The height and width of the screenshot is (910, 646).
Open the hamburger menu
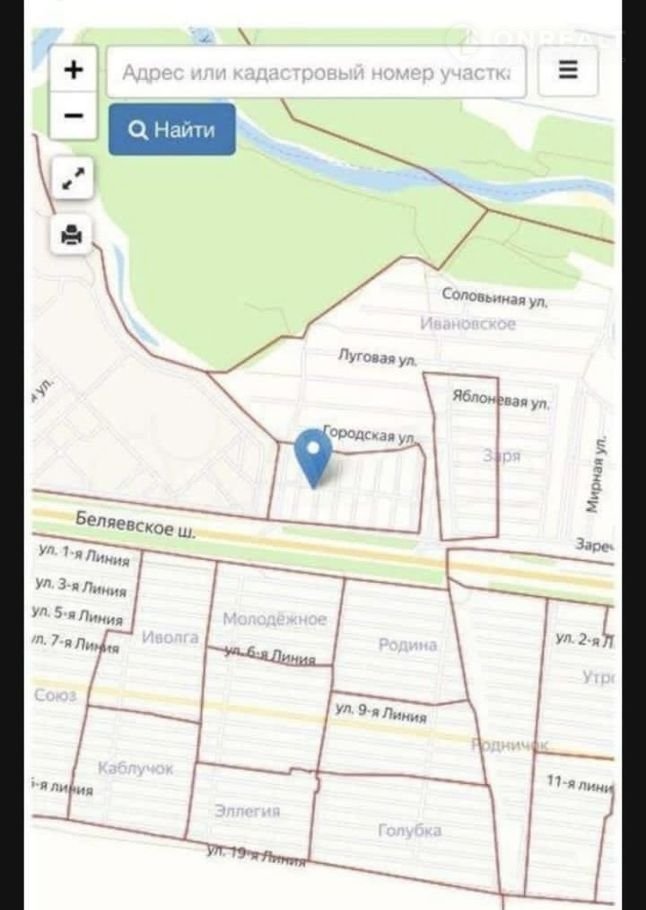pyautogui.click(x=569, y=71)
